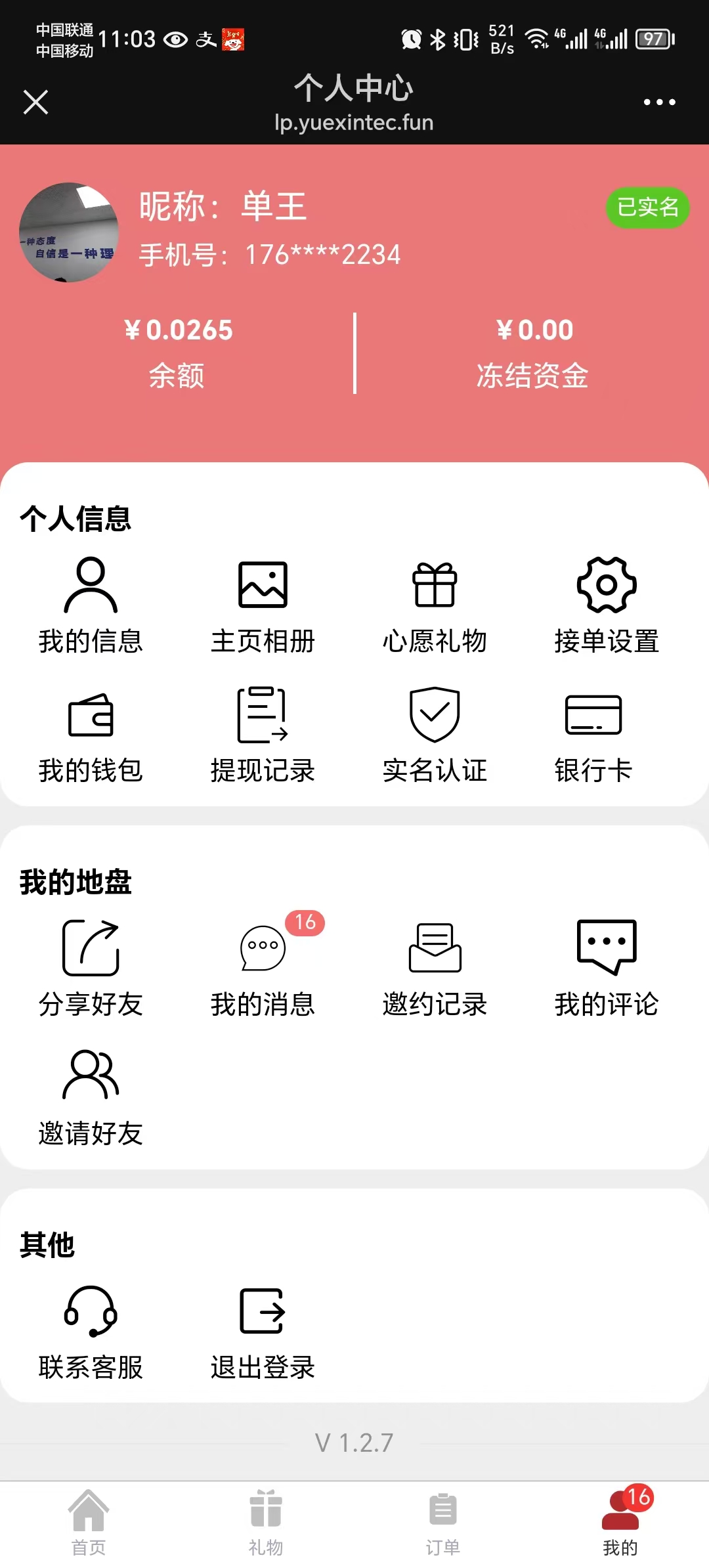The width and height of the screenshot is (709, 1568).
Task: Open 心愿礼物 wish gifts
Action: (435, 605)
